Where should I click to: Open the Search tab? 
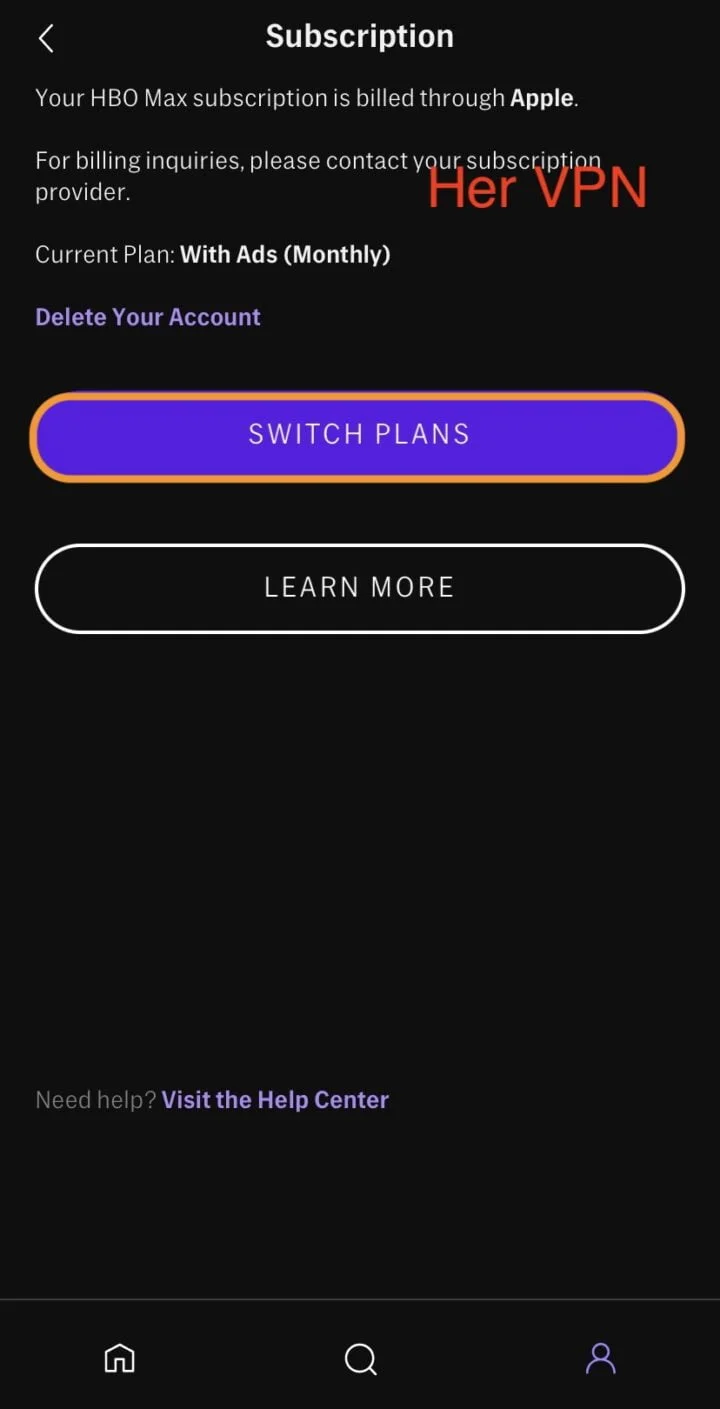tap(360, 1358)
